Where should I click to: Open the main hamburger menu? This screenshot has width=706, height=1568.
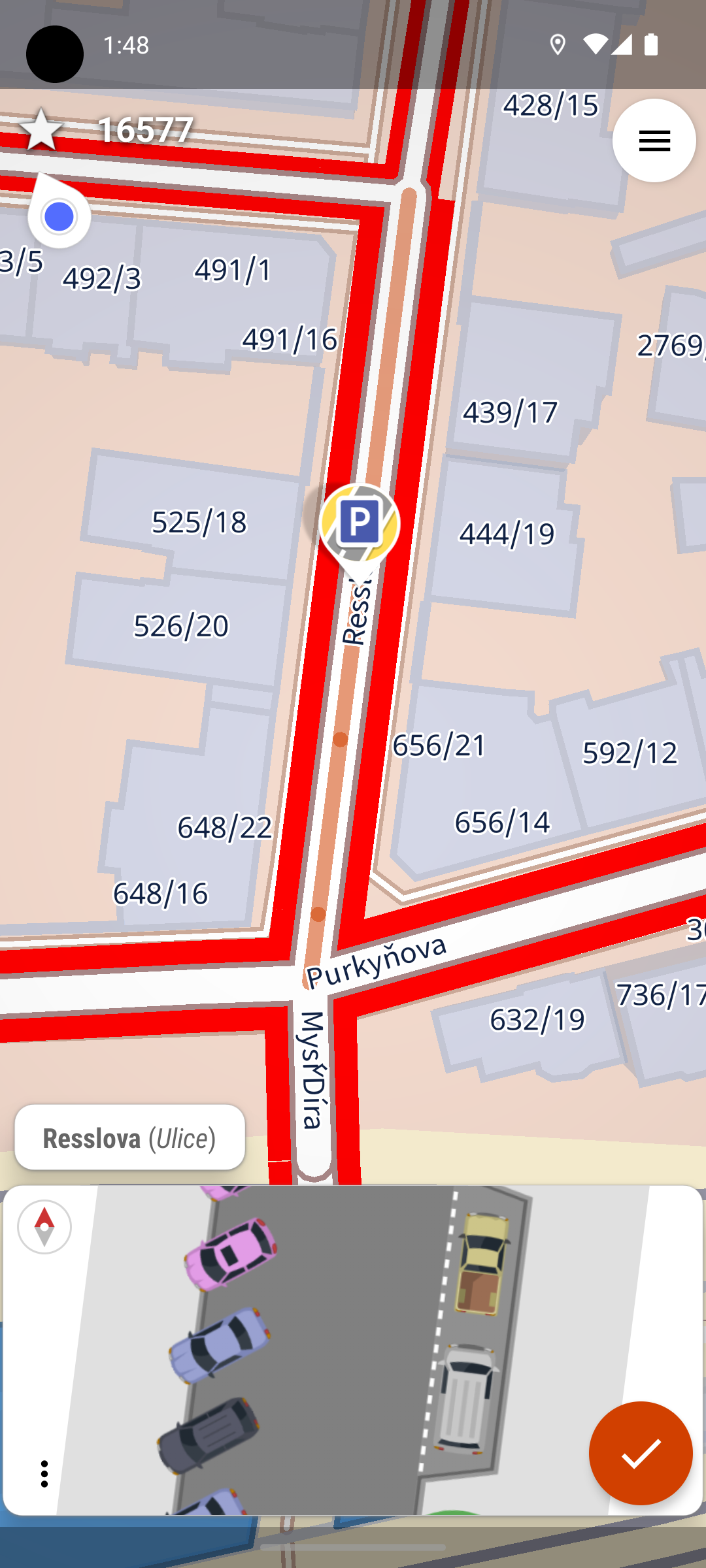(654, 140)
